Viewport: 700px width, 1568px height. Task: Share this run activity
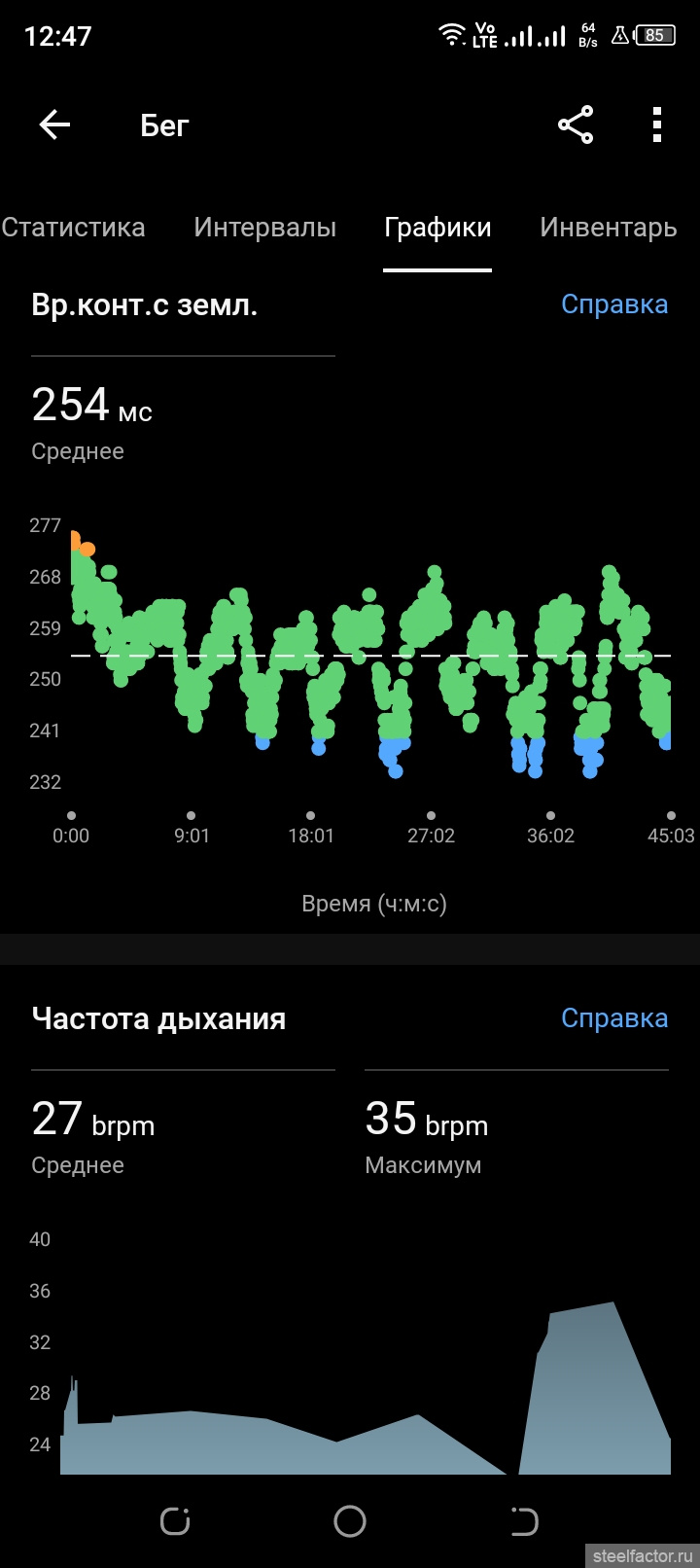pos(576,125)
